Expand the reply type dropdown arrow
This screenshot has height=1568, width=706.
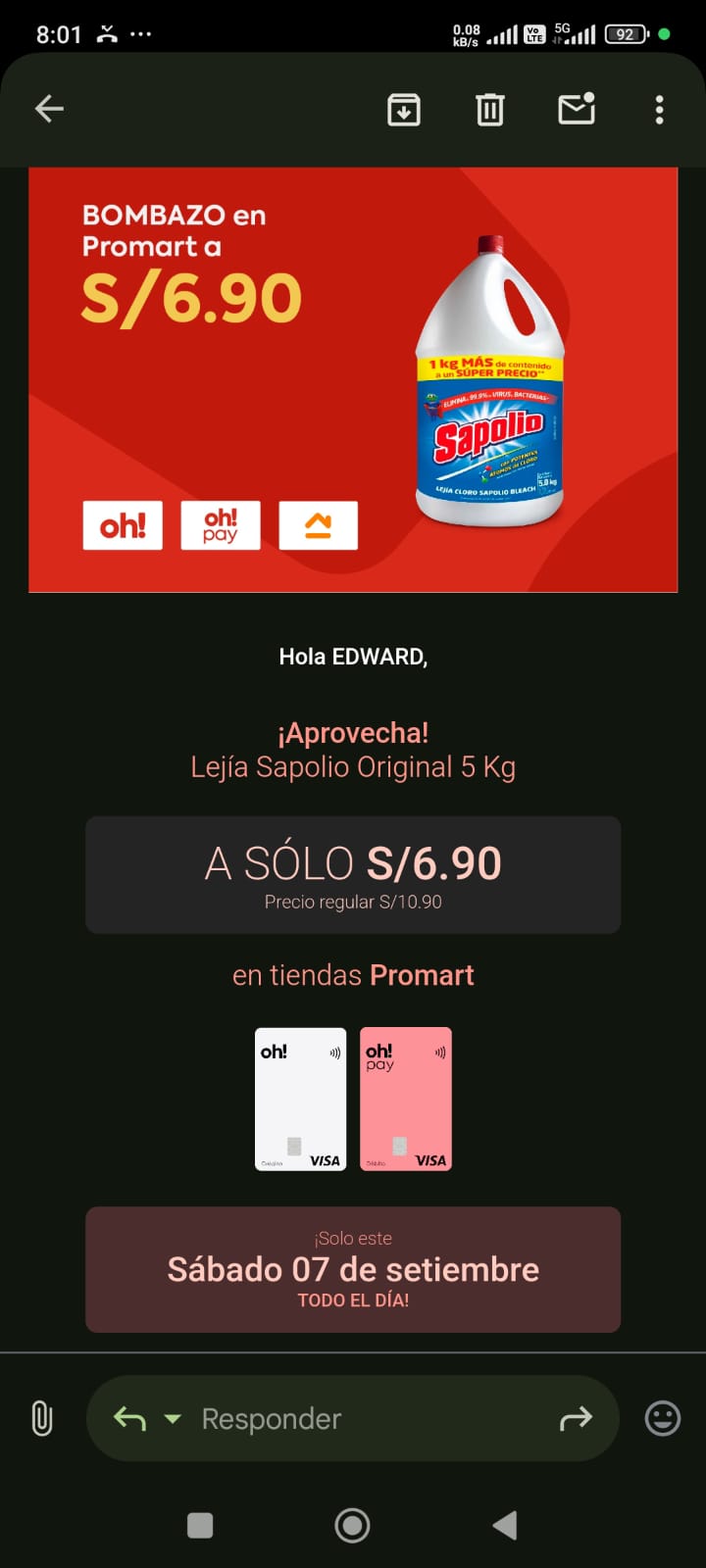(173, 1418)
